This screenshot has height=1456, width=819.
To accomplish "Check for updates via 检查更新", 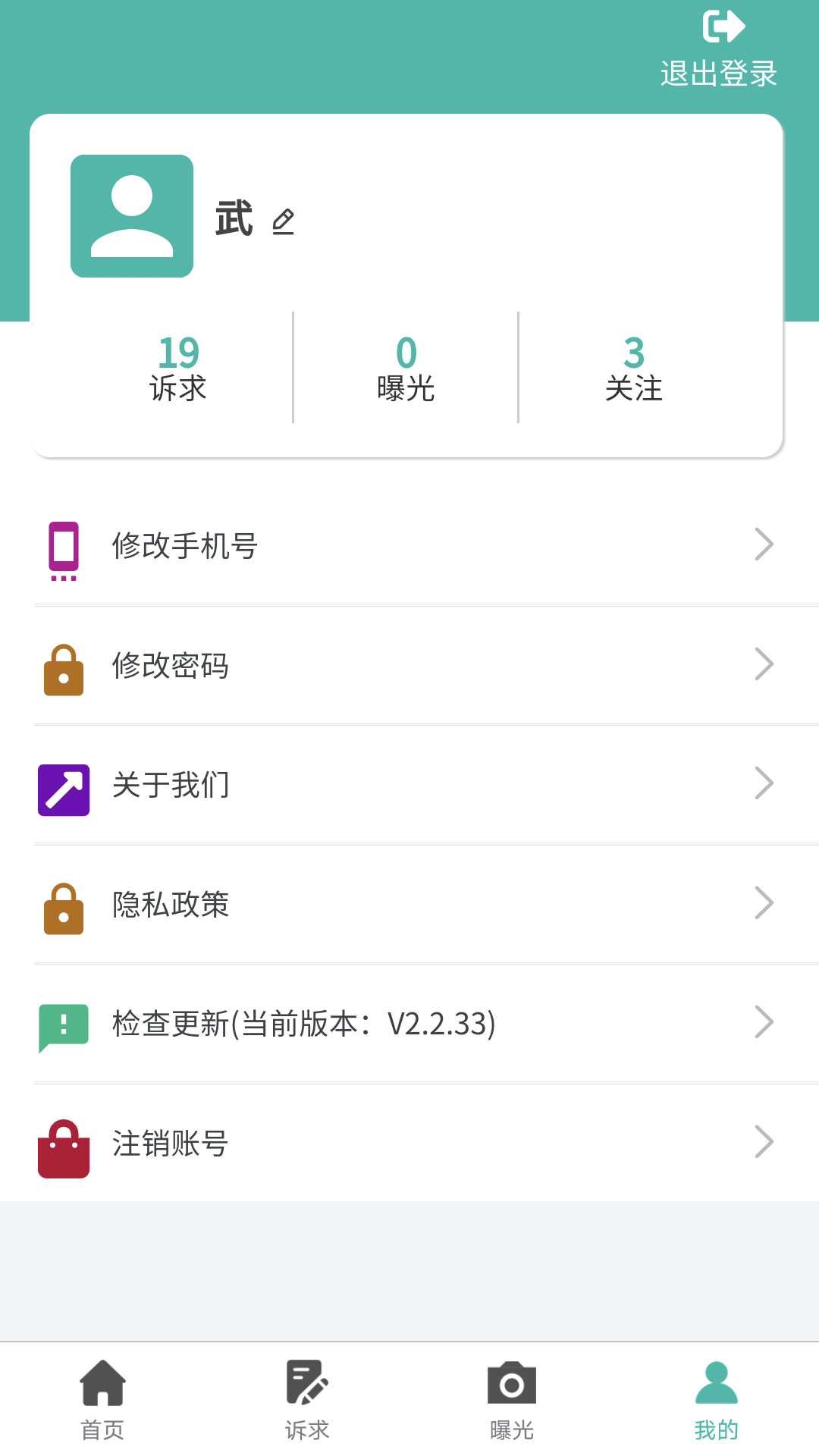I will coord(409,1024).
